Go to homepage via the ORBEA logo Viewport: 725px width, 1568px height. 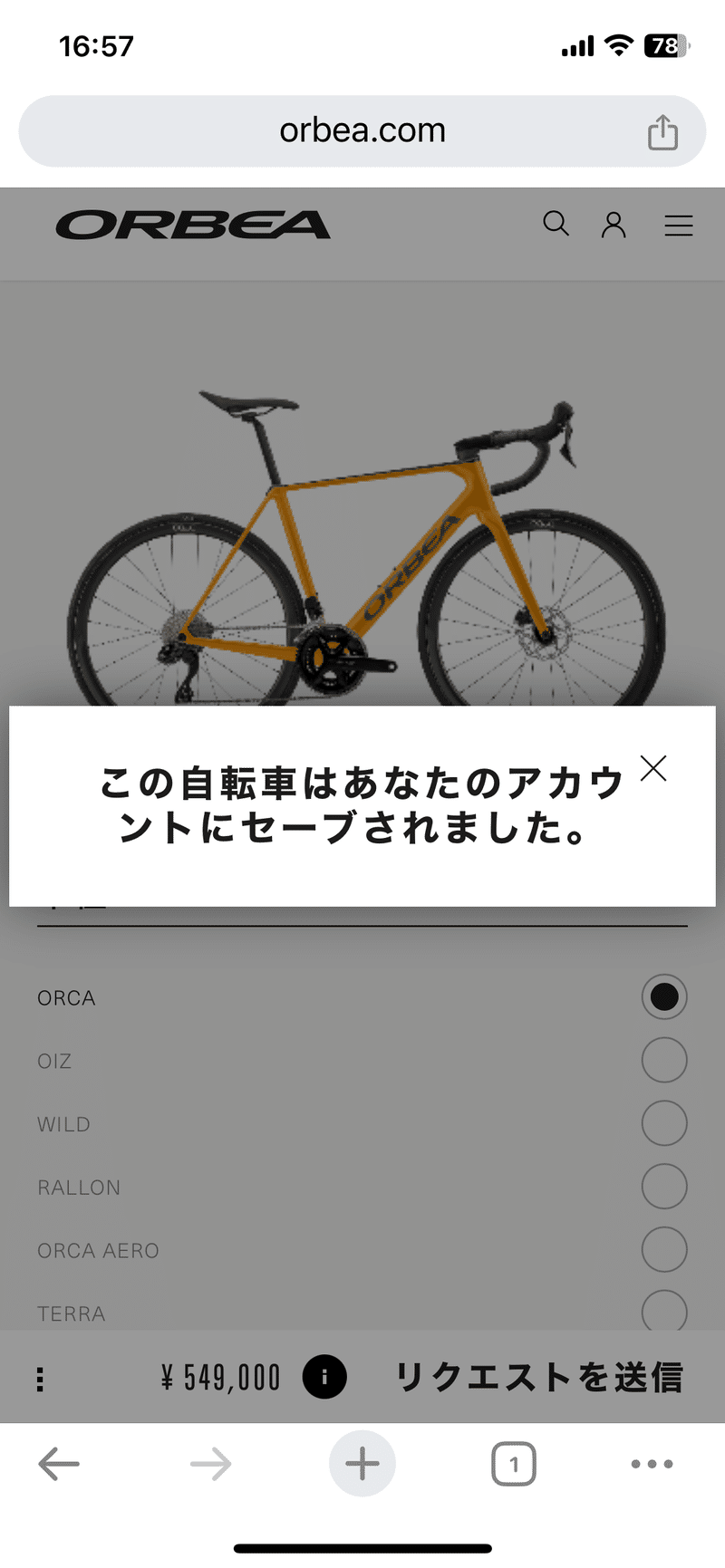click(x=194, y=226)
